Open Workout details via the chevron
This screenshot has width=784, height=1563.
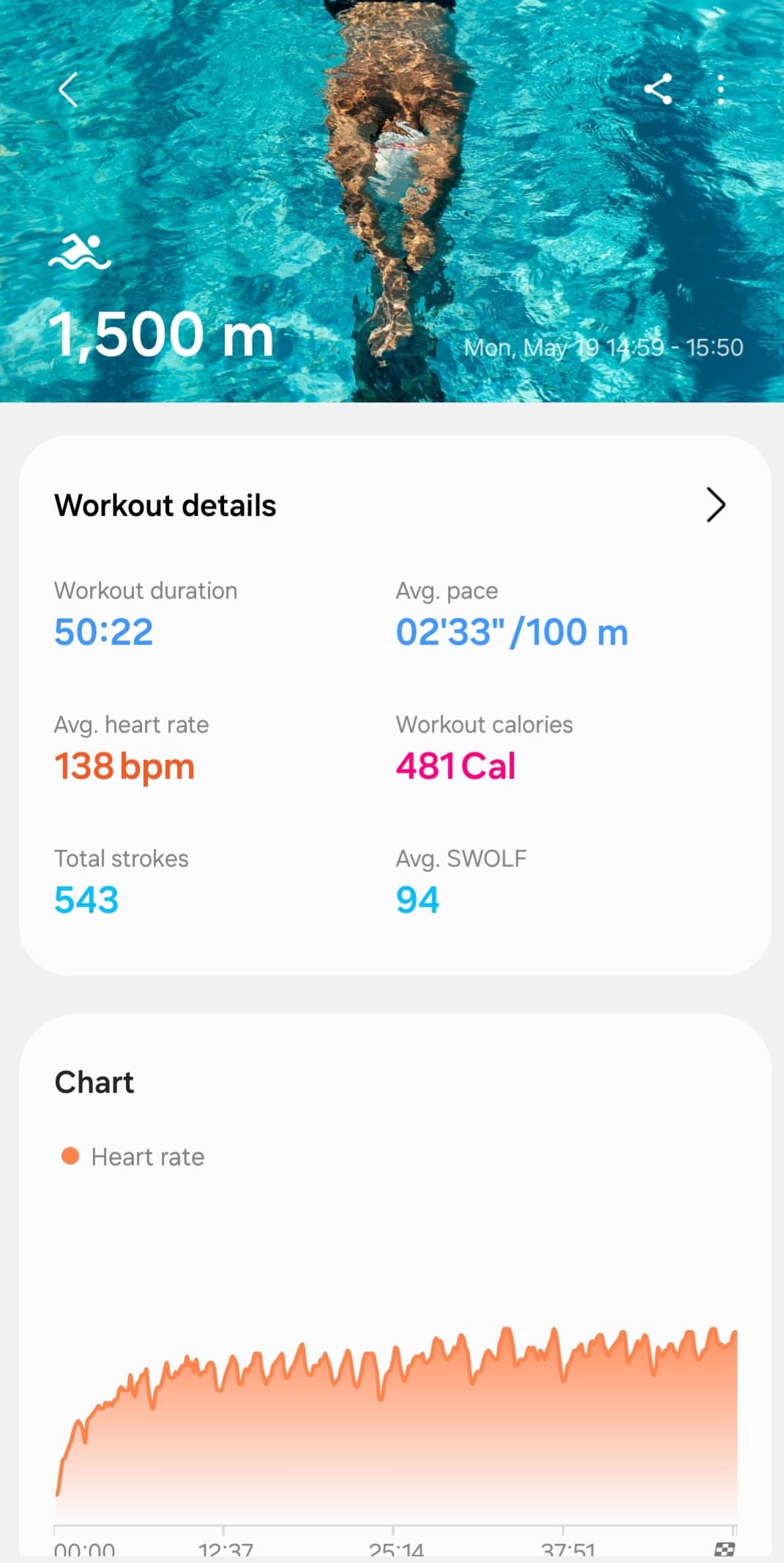pyautogui.click(x=715, y=504)
